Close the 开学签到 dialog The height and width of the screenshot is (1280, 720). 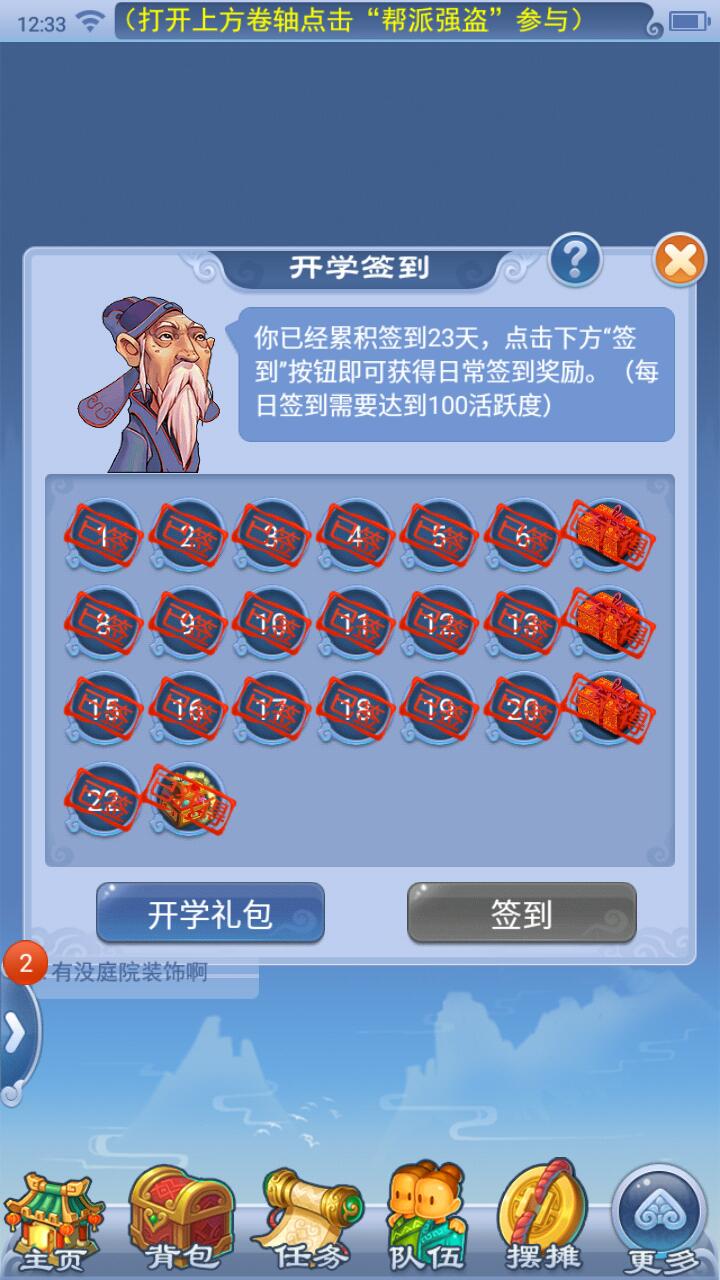[x=680, y=263]
